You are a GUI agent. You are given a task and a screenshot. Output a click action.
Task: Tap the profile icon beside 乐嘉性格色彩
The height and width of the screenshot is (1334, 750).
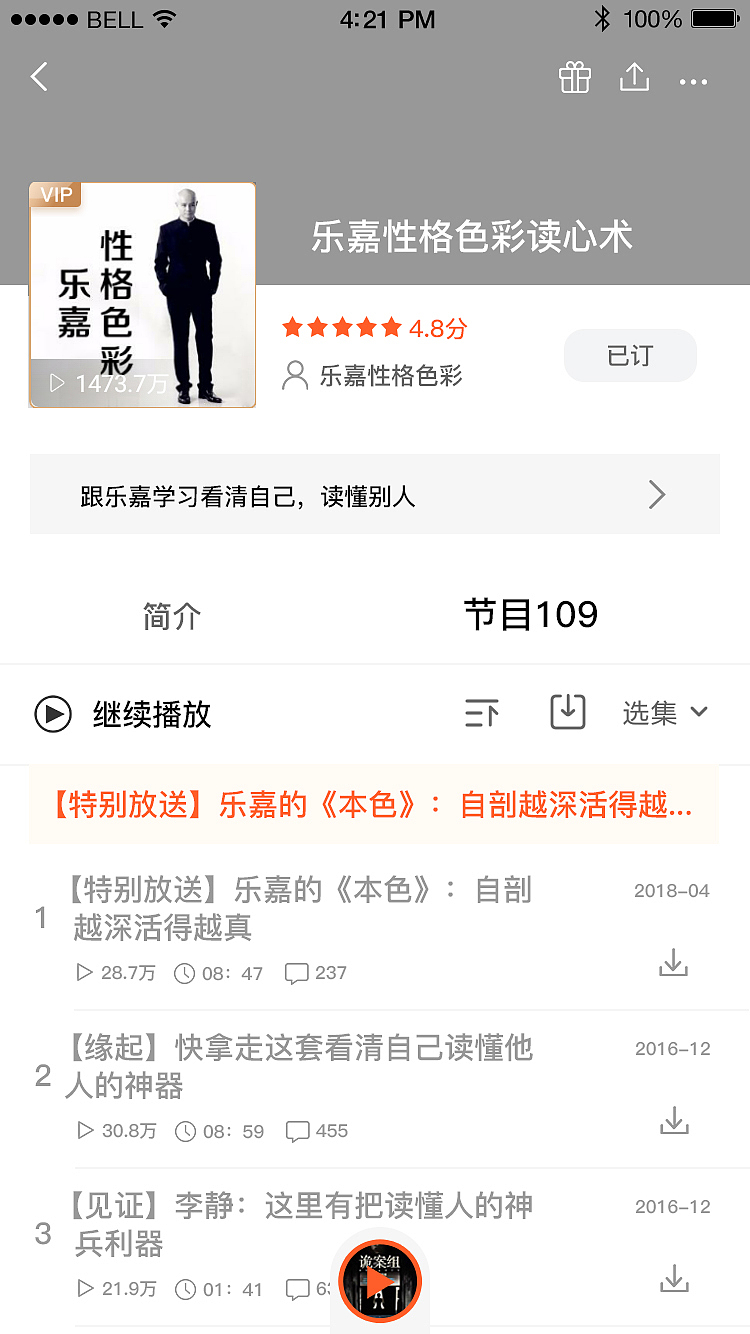293,375
